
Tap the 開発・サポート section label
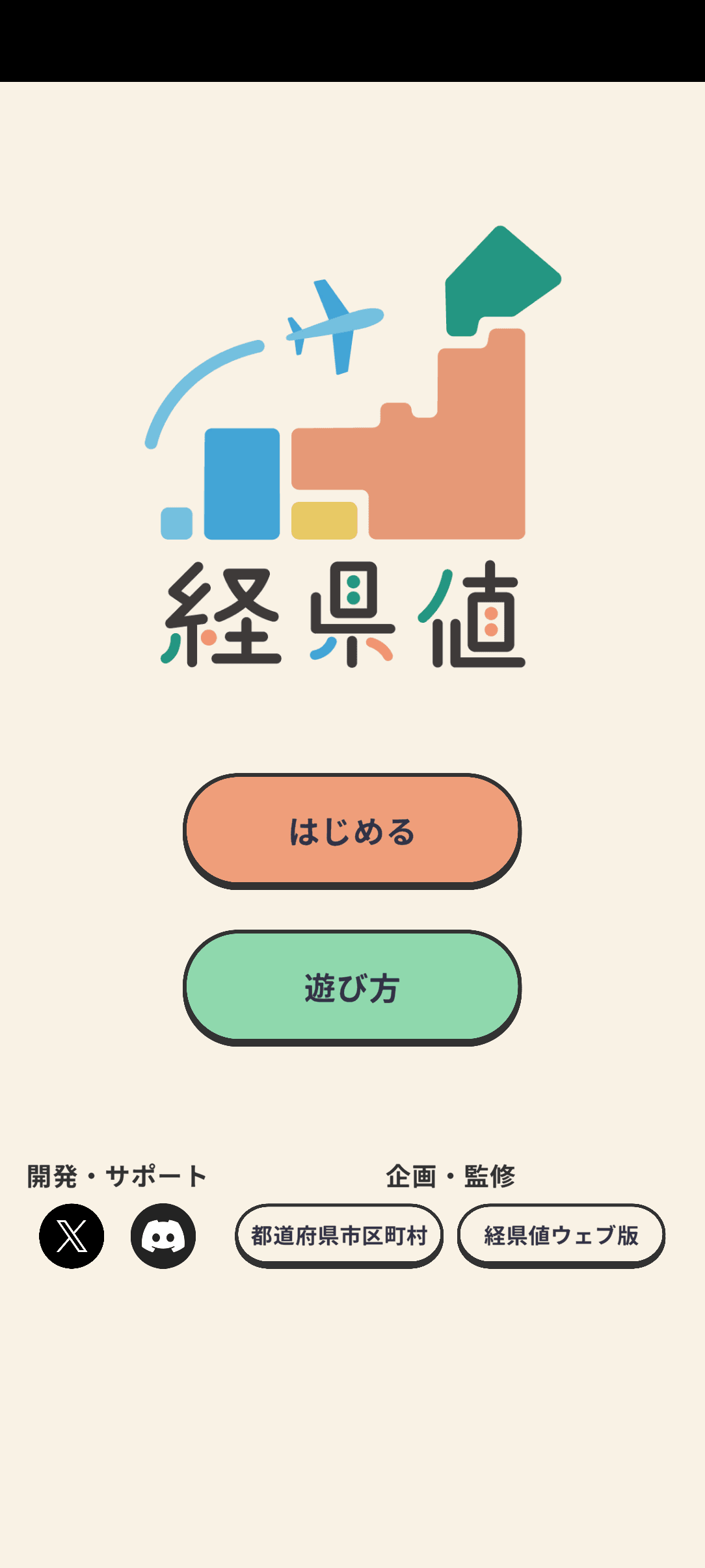[116, 1177]
